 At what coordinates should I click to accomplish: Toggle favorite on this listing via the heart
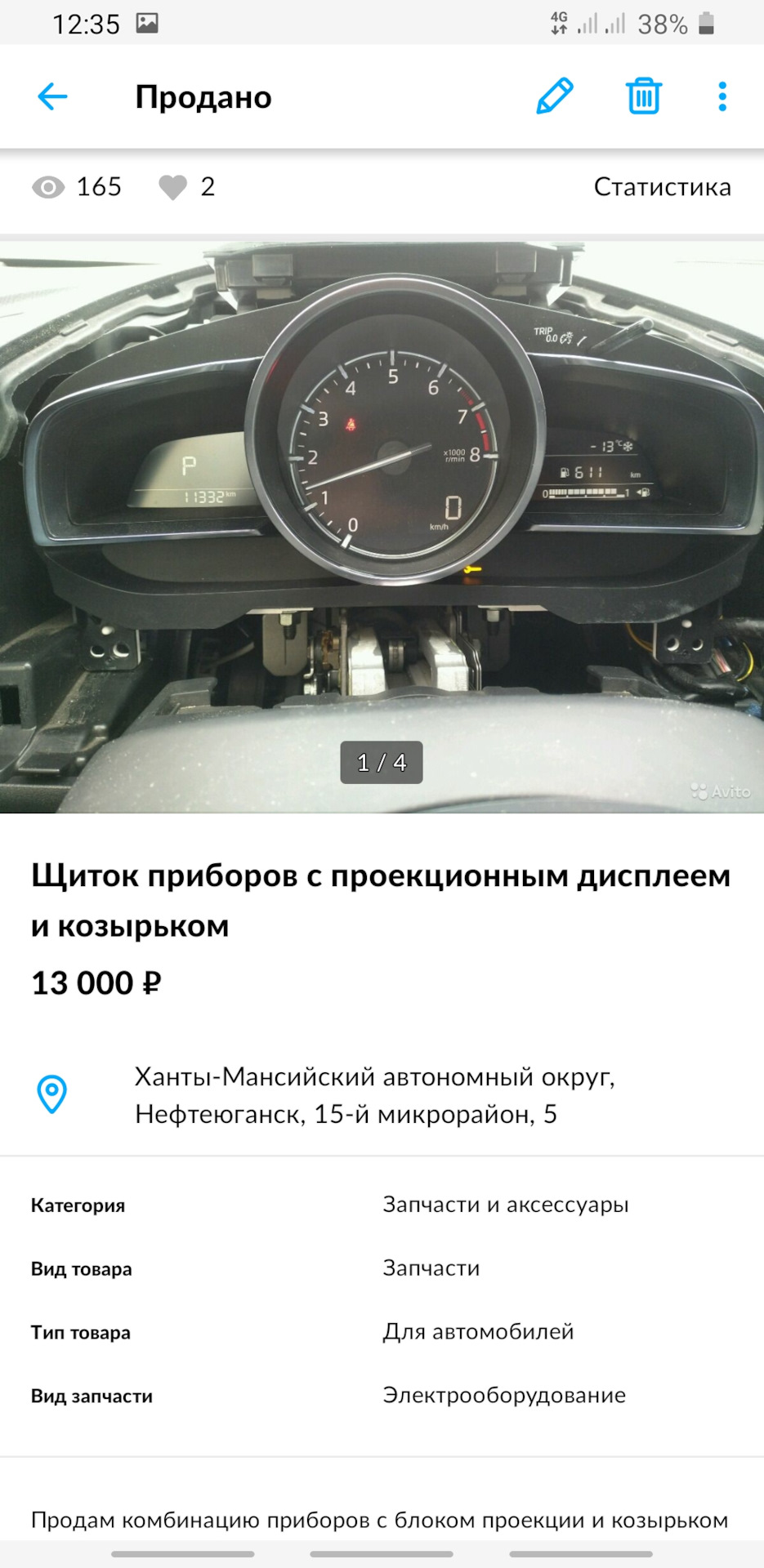pos(172,187)
